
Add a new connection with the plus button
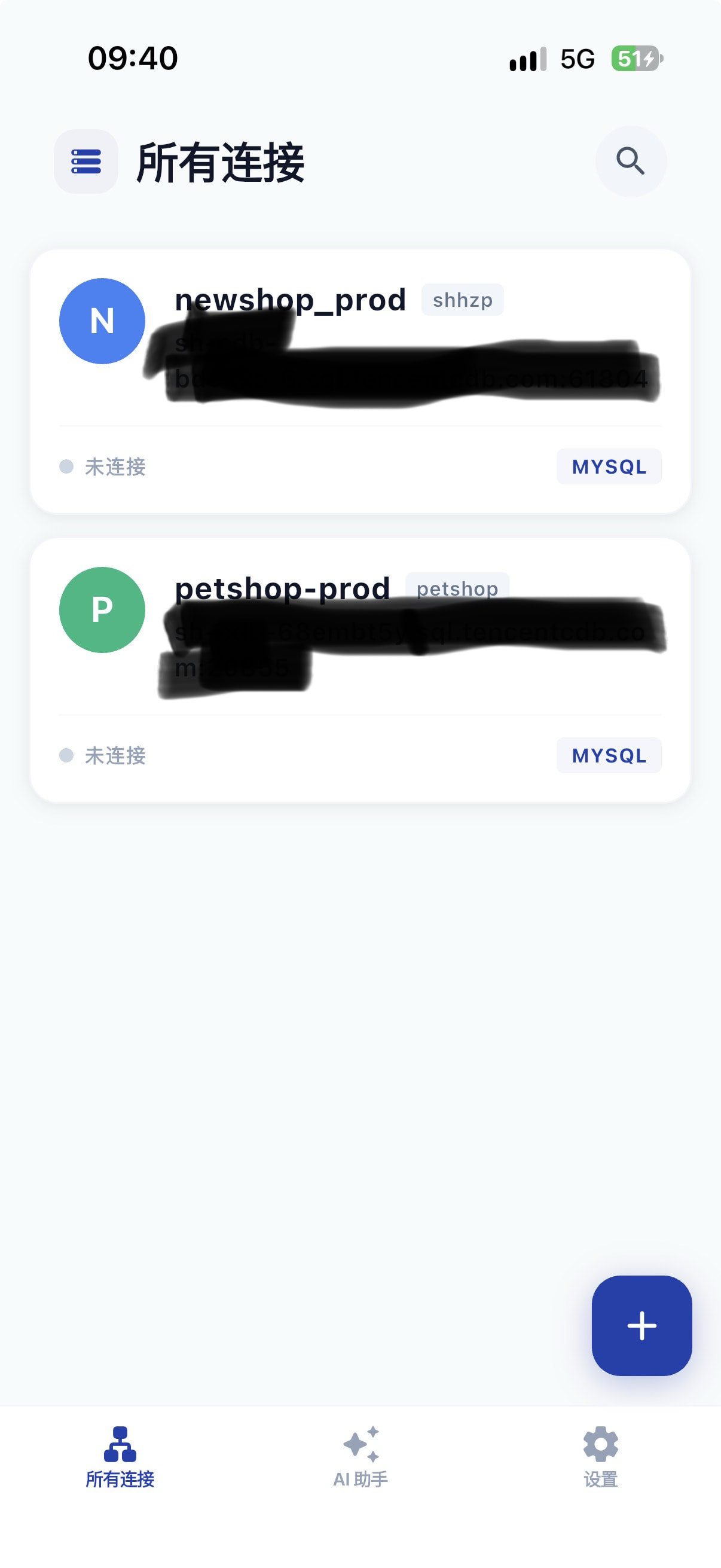pyautogui.click(x=641, y=1326)
